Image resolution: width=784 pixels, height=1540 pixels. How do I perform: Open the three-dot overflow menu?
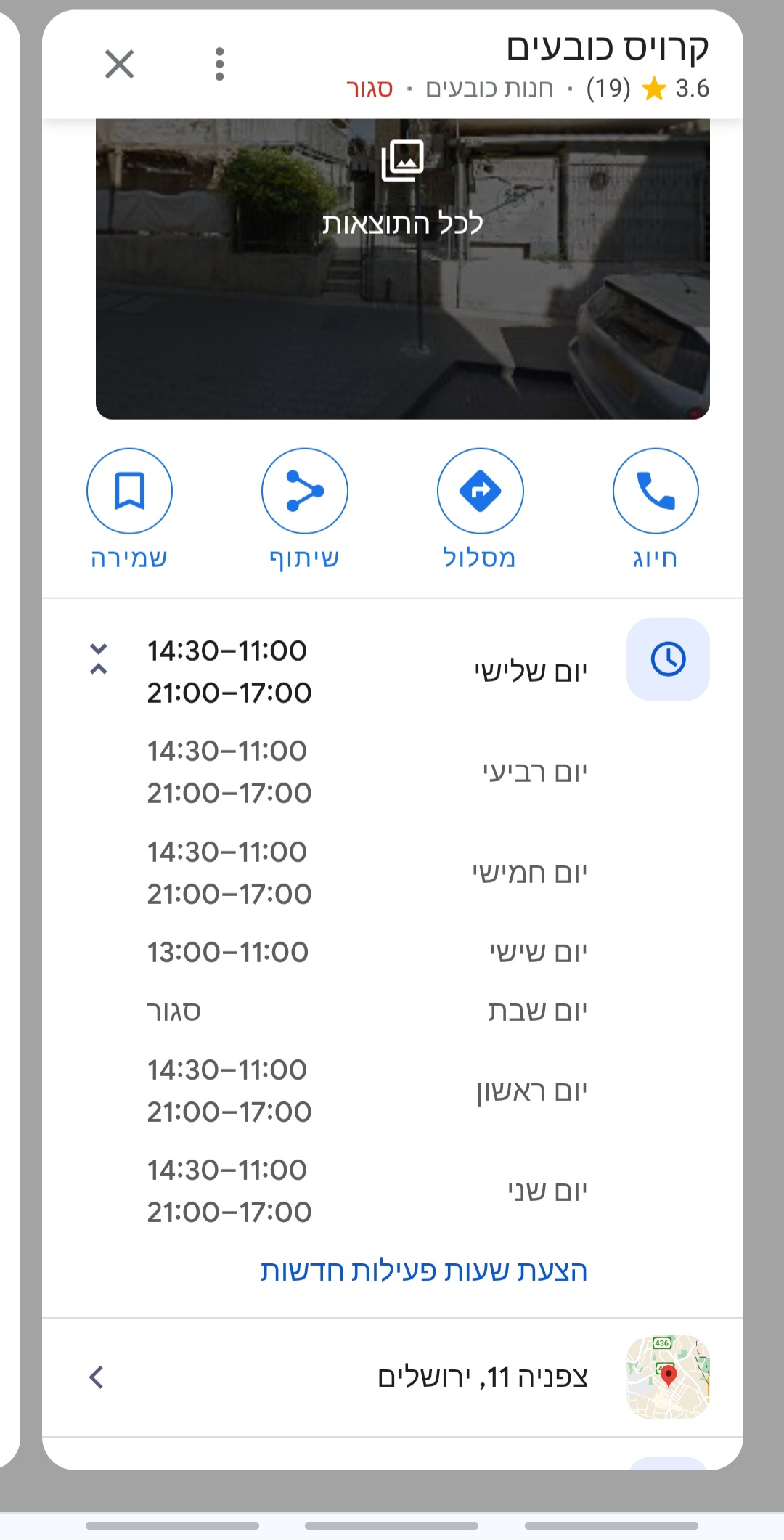pyautogui.click(x=219, y=64)
